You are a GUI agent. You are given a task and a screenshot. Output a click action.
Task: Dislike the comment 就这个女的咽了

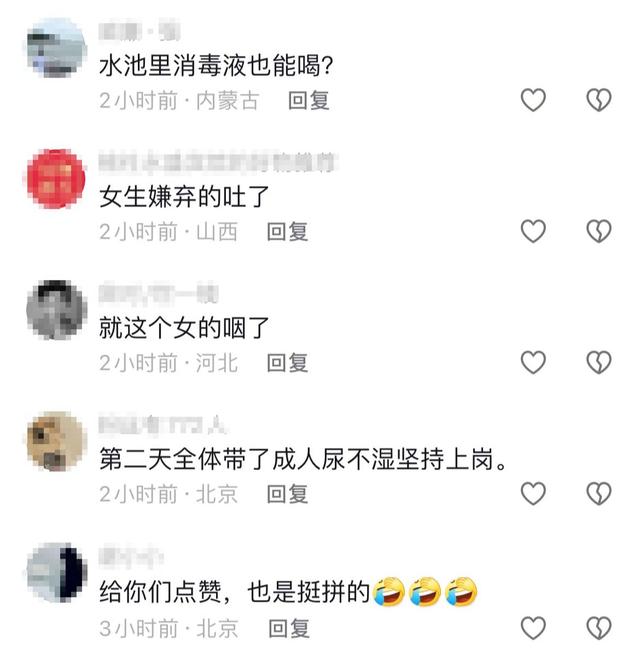point(598,362)
